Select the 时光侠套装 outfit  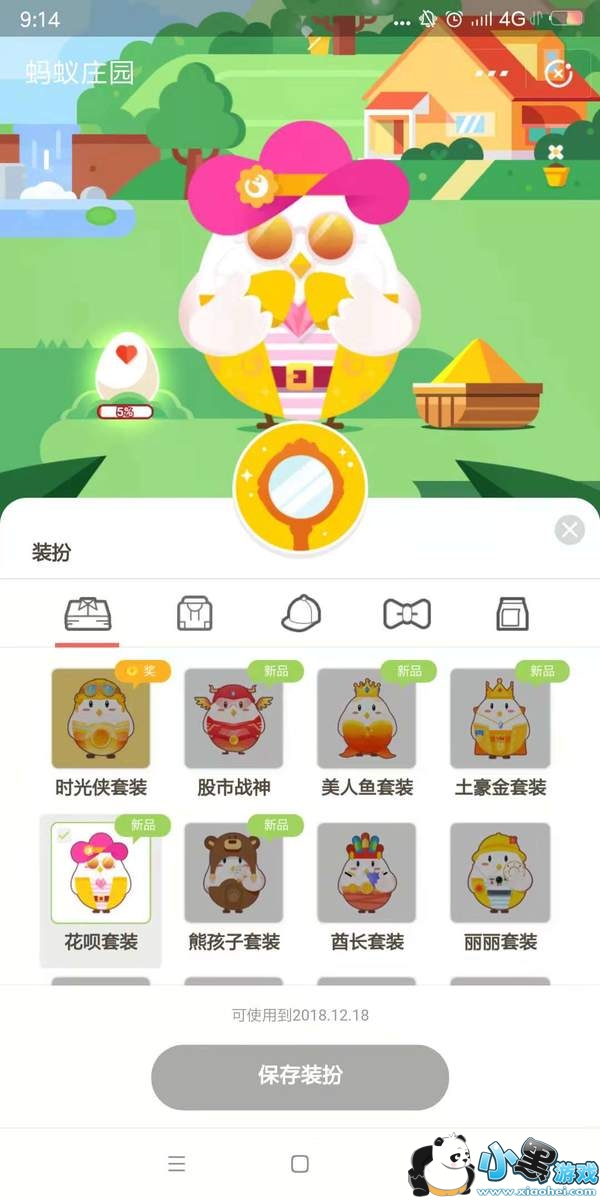(x=101, y=719)
